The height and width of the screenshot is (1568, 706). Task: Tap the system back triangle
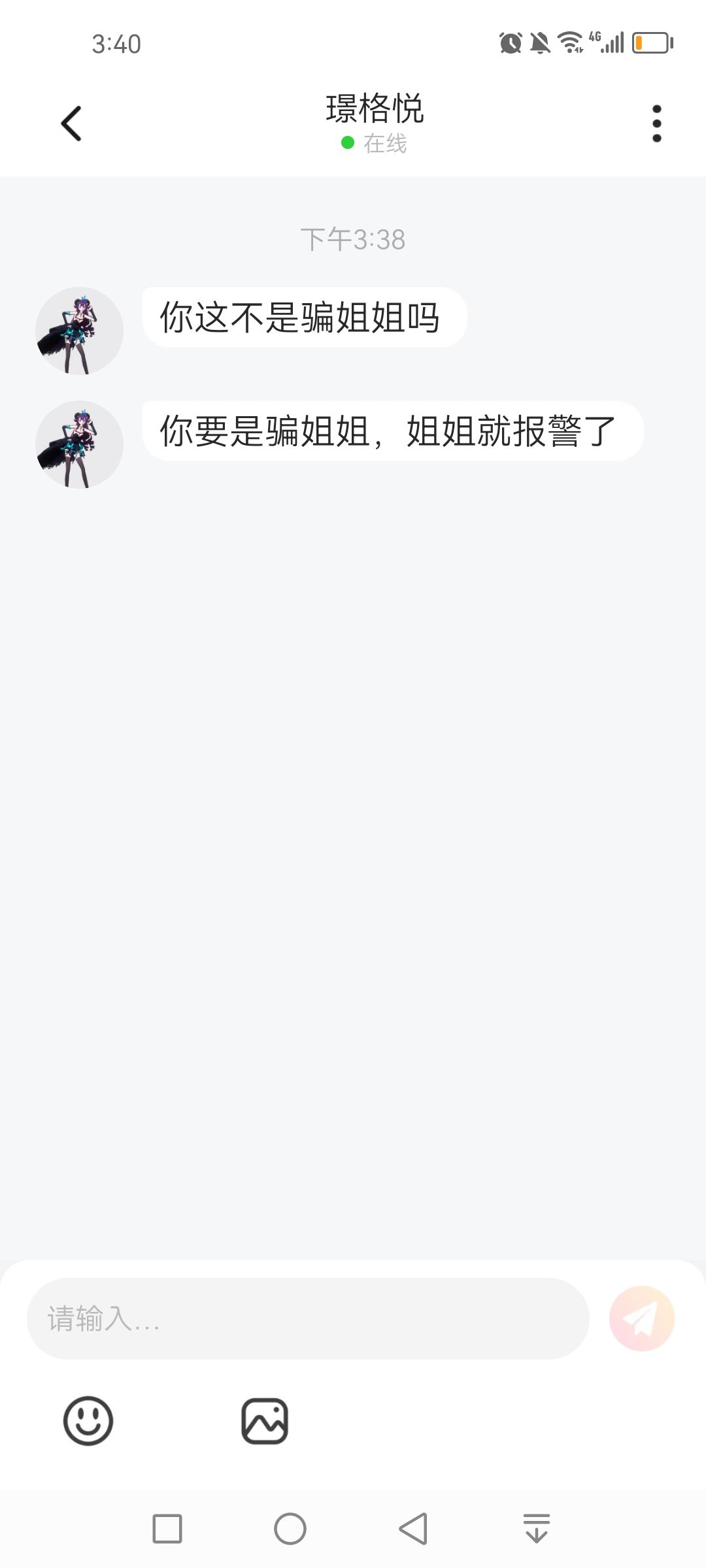[x=413, y=1529]
